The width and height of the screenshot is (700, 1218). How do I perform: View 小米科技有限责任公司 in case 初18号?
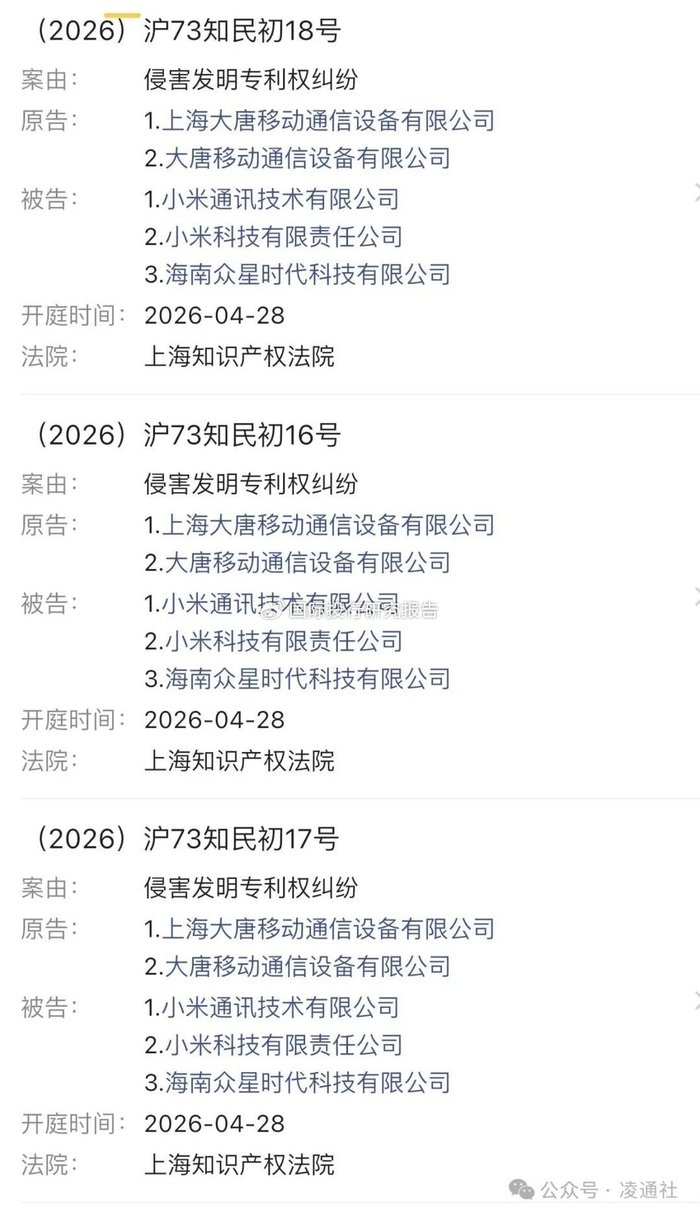pos(282,237)
